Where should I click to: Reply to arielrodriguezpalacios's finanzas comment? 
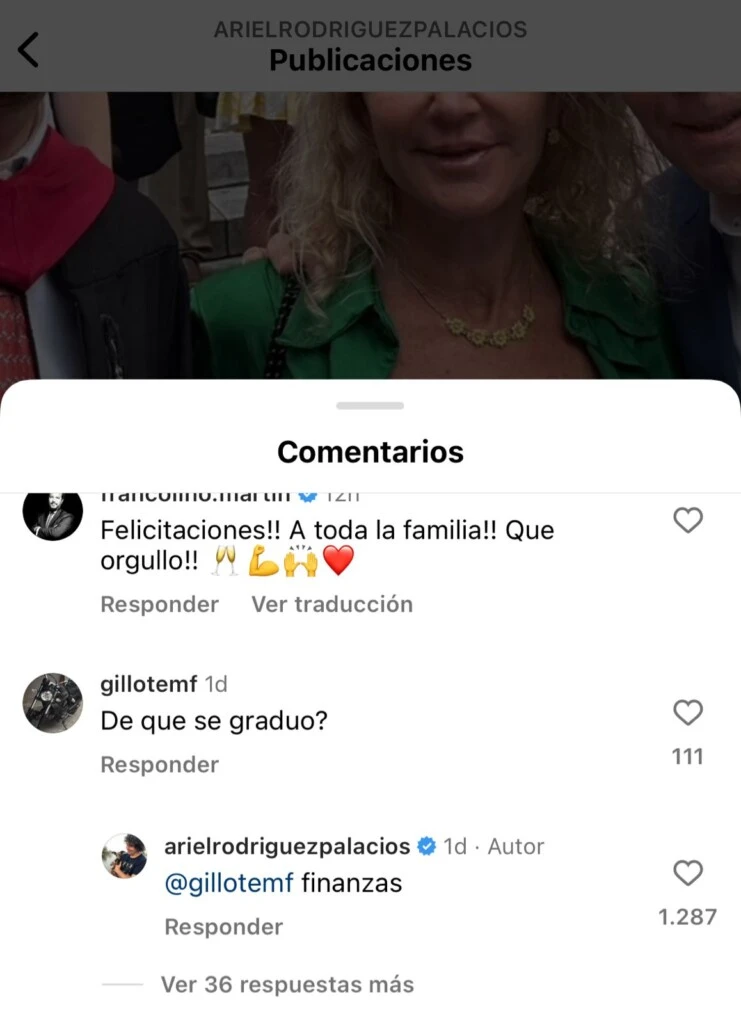[x=223, y=927]
